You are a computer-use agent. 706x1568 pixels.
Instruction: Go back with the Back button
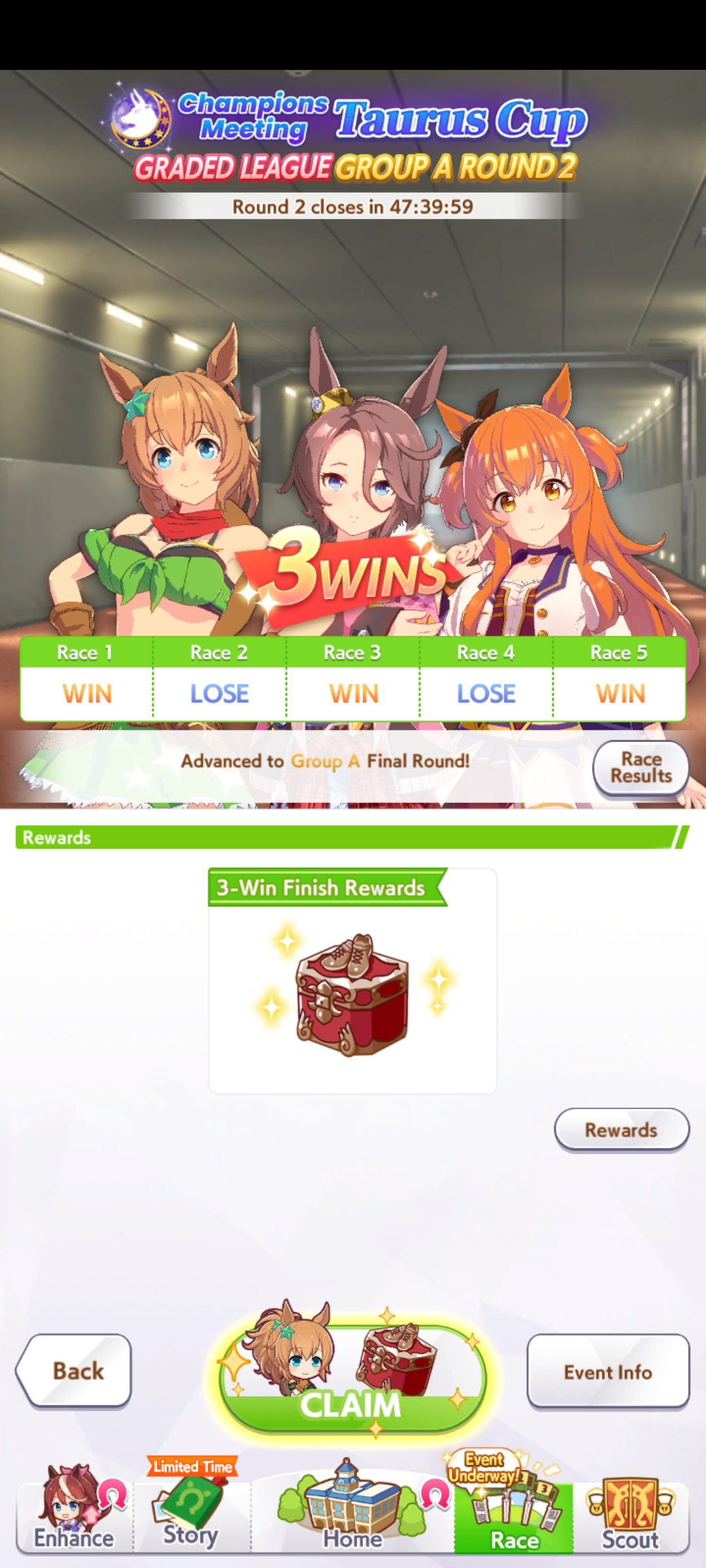click(x=74, y=1371)
